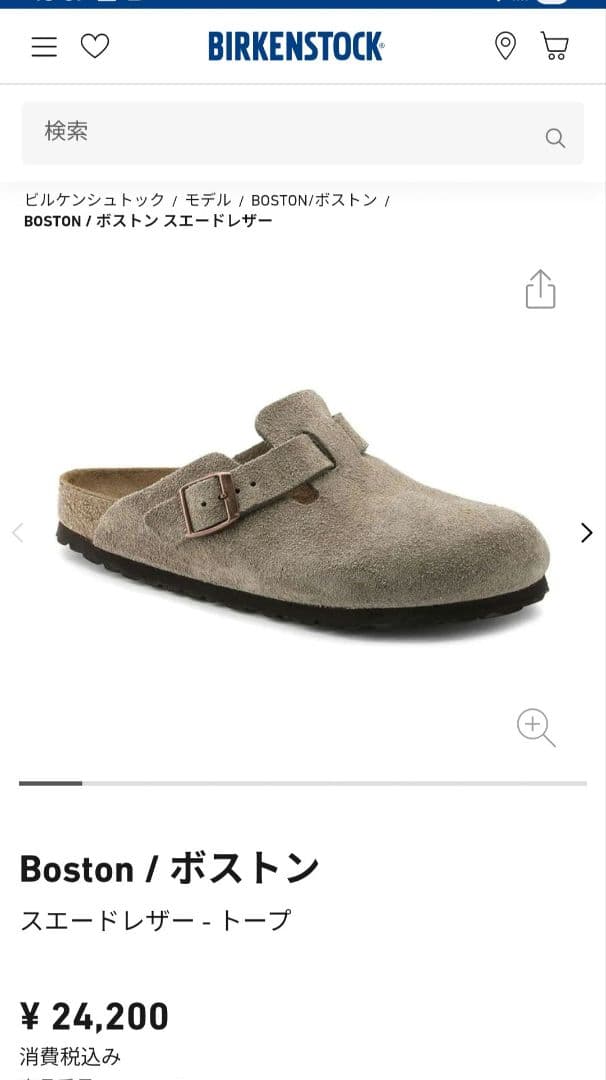Show the previous product image
This screenshot has height=1080, width=606.
(x=17, y=533)
